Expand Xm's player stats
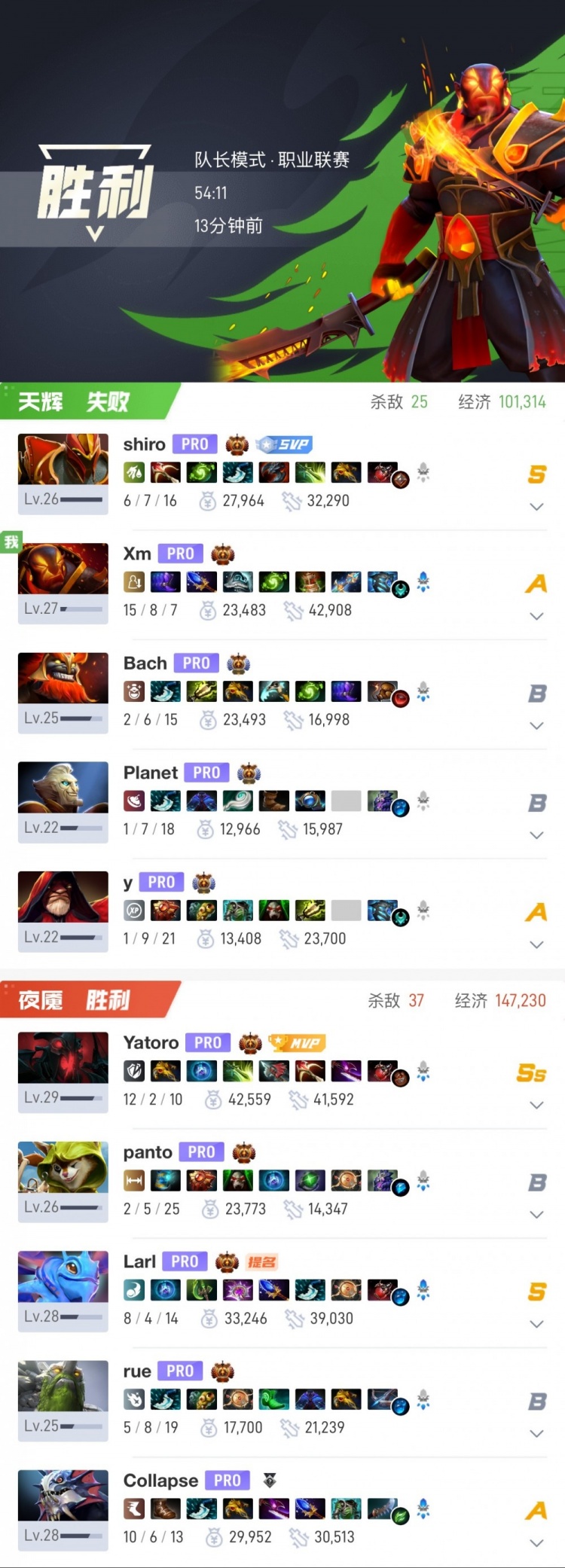This screenshot has height=1568, width=565. point(536,616)
